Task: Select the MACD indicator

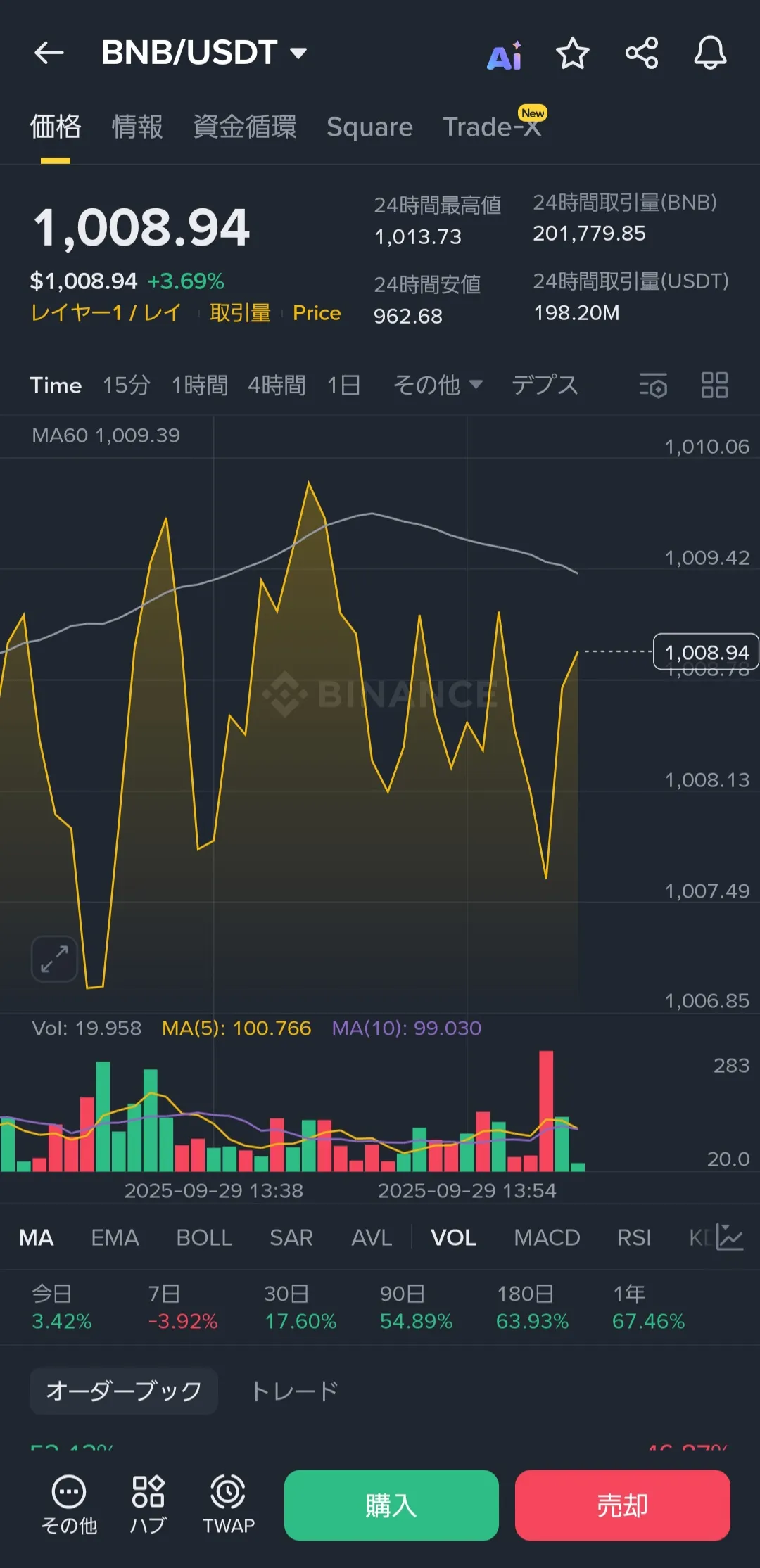Action: pyautogui.click(x=547, y=1237)
